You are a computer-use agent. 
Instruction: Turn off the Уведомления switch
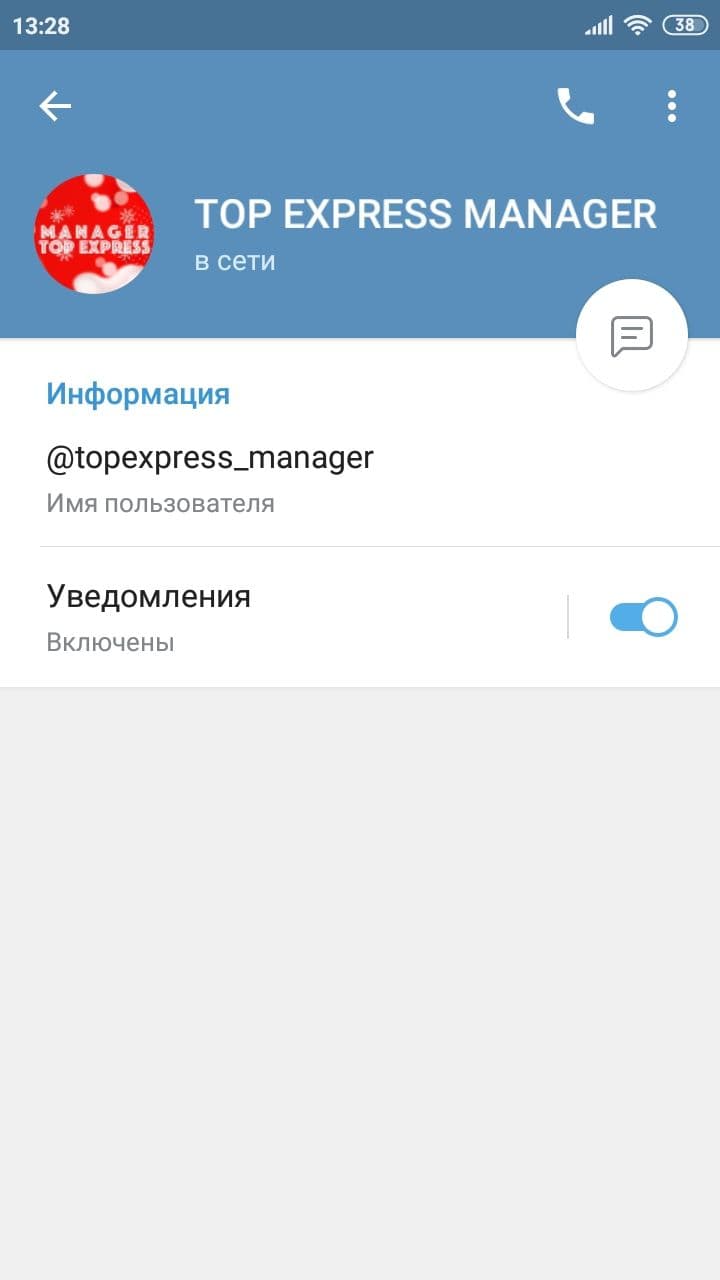[643, 617]
